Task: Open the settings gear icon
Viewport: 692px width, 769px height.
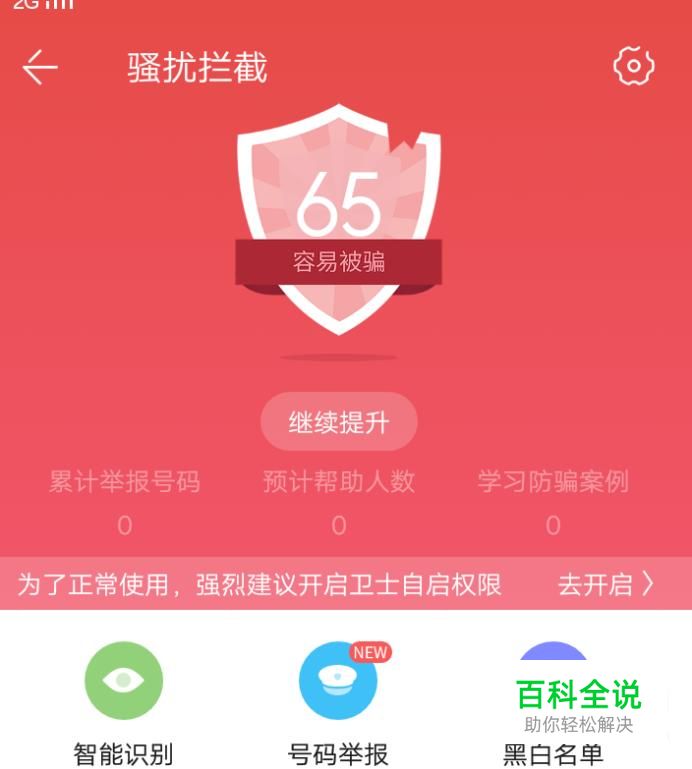Action: (633, 66)
